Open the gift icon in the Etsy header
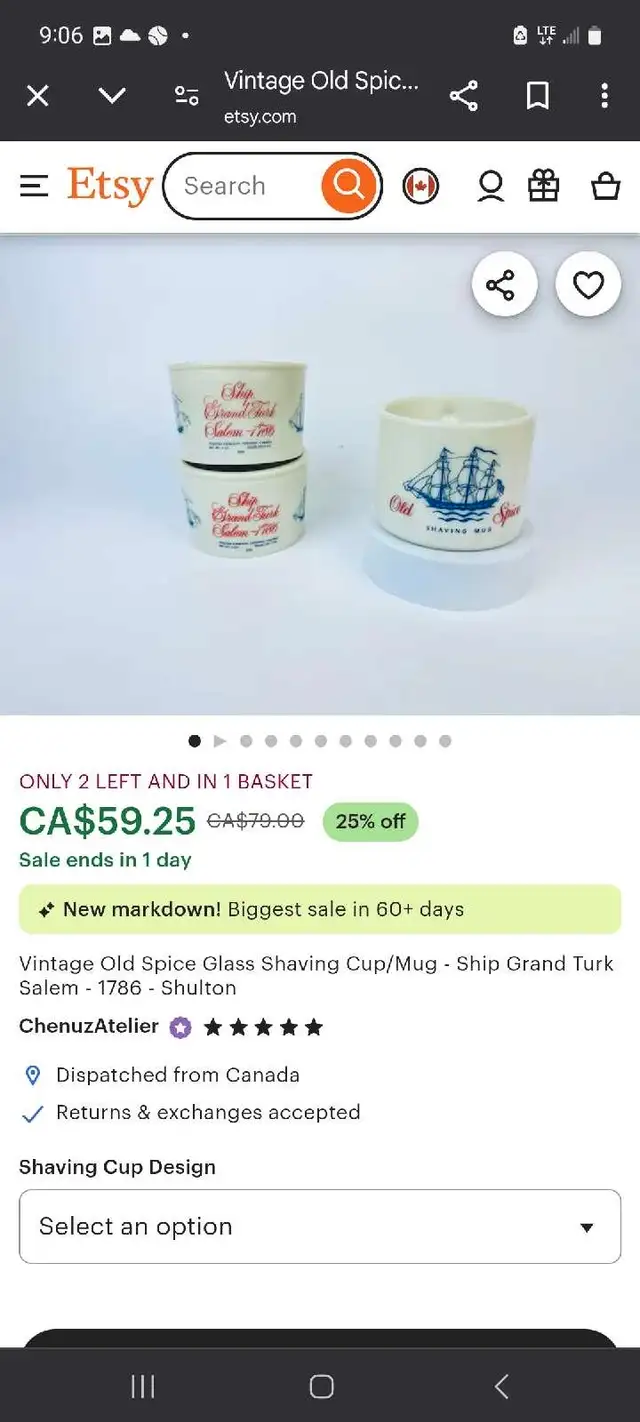Screen dimensions: 640x1422 (x=544, y=186)
